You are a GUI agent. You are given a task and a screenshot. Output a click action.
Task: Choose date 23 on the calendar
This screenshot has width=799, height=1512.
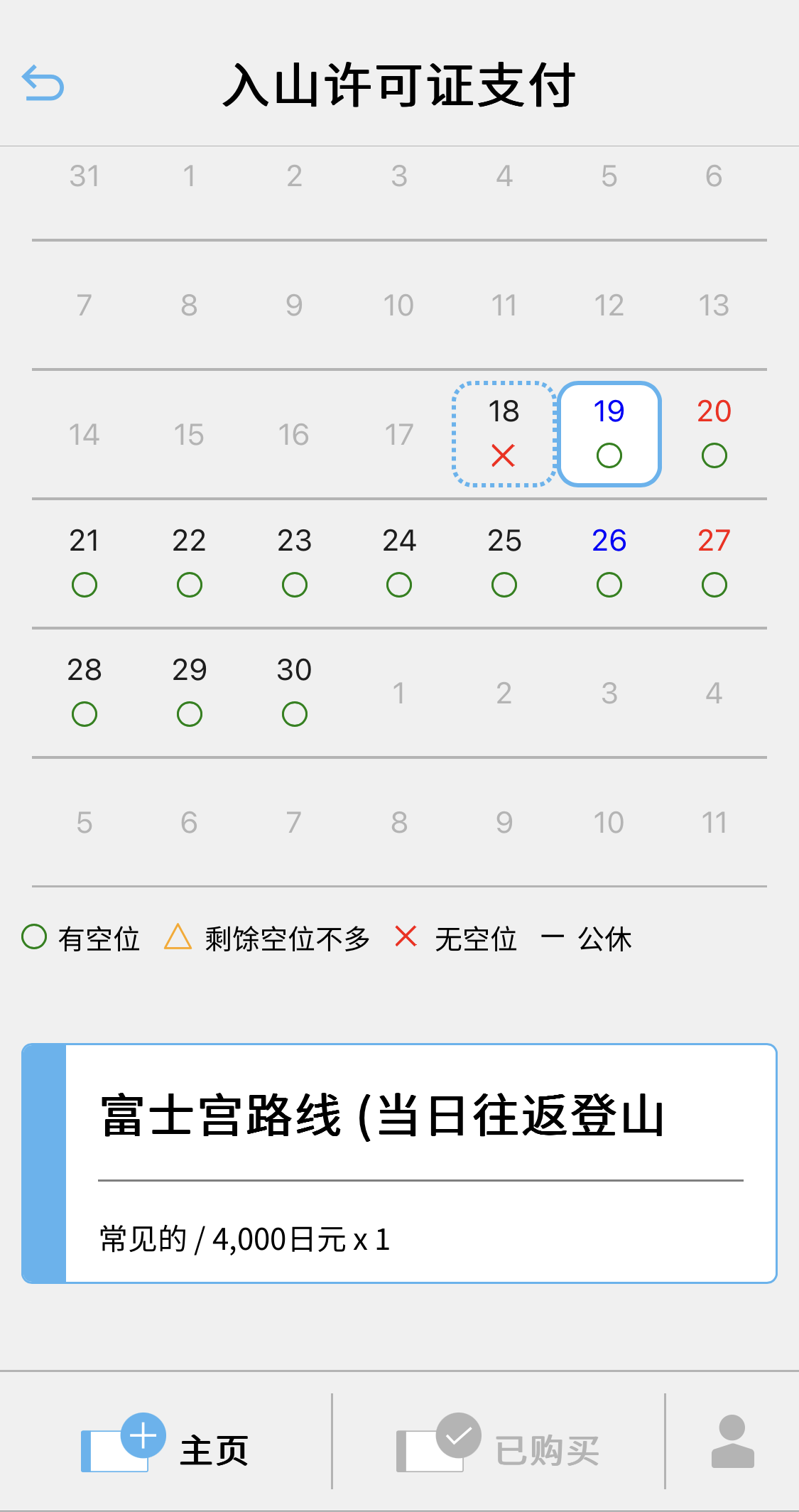[x=294, y=563]
